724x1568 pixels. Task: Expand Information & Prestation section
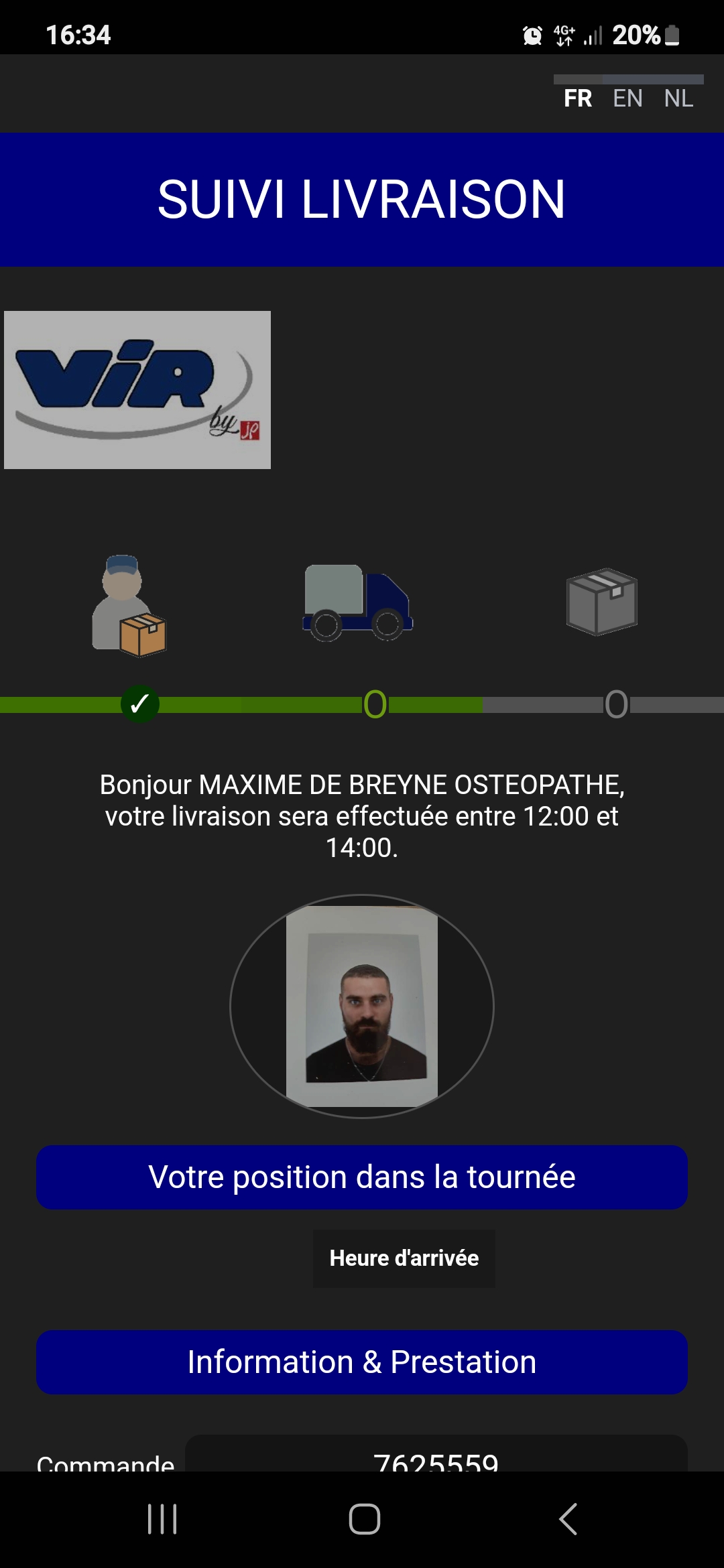(x=362, y=1362)
